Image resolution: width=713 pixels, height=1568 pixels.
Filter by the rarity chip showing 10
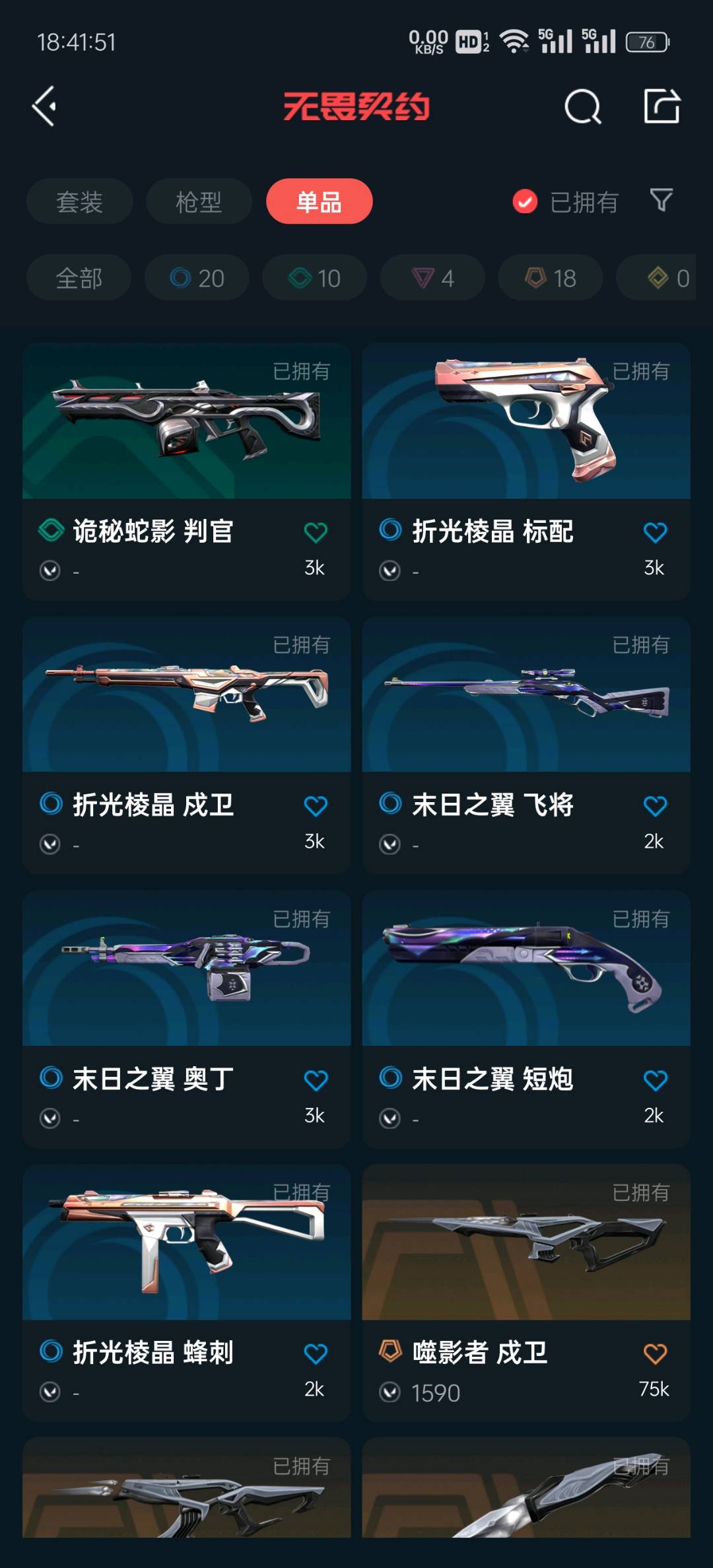coord(314,278)
